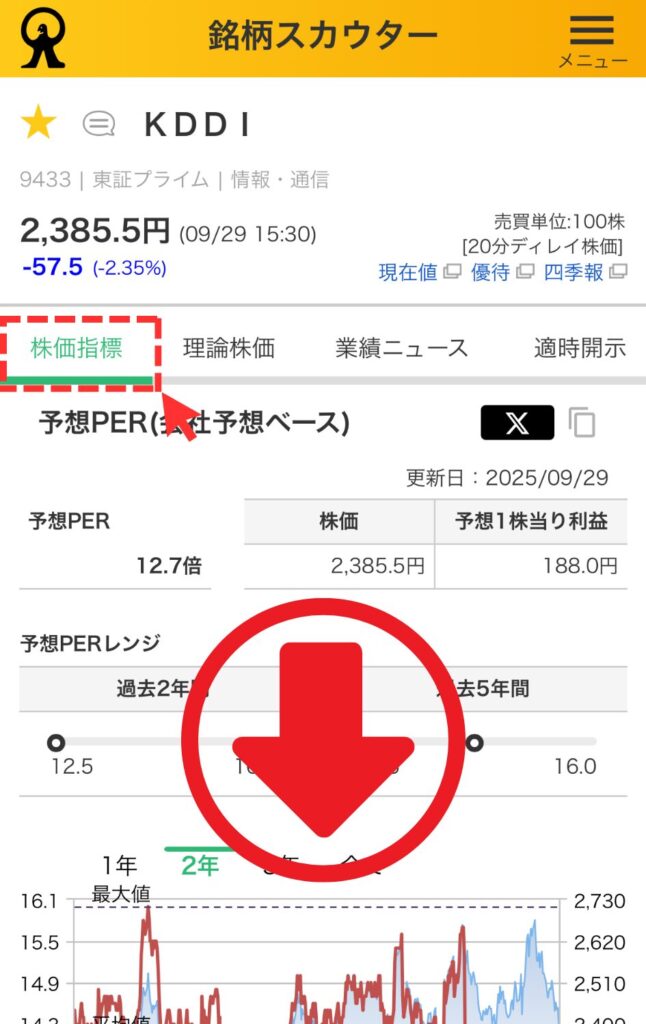This screenshot has width=646, height=1024.
Task: Switch to the 理論株価 tab
Action: tap(228, 348)
